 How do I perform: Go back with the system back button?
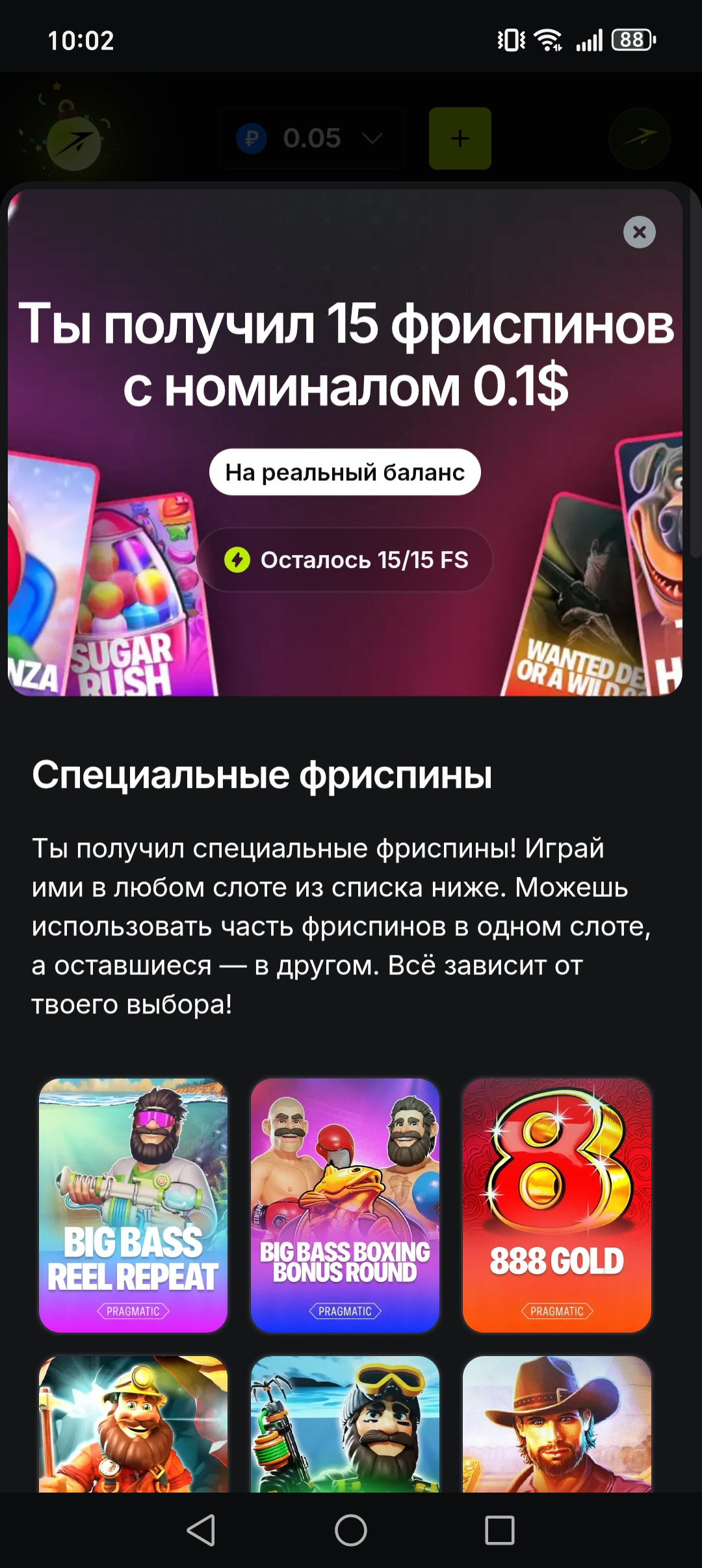pos(201,1530)
